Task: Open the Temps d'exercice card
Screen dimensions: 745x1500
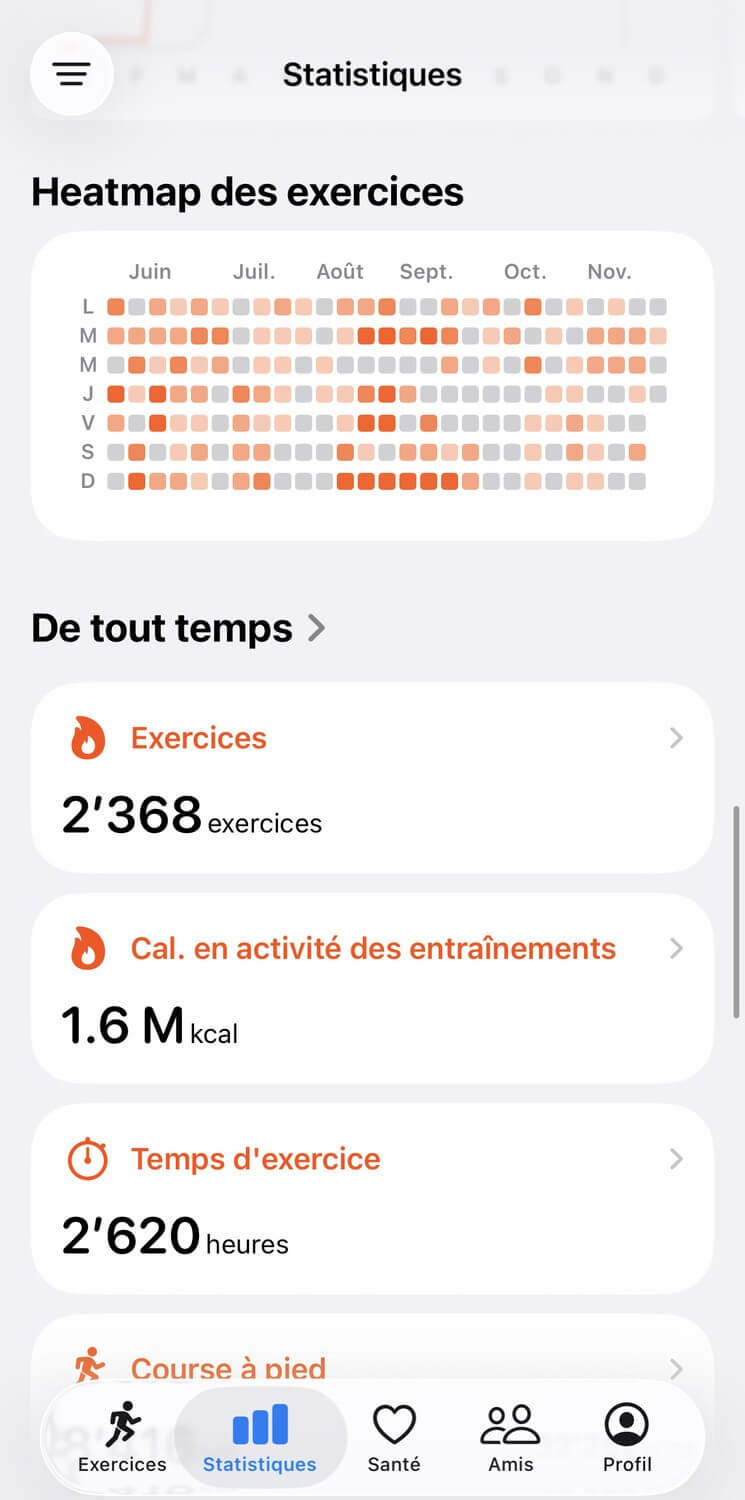Action: tap(372, 1198)
